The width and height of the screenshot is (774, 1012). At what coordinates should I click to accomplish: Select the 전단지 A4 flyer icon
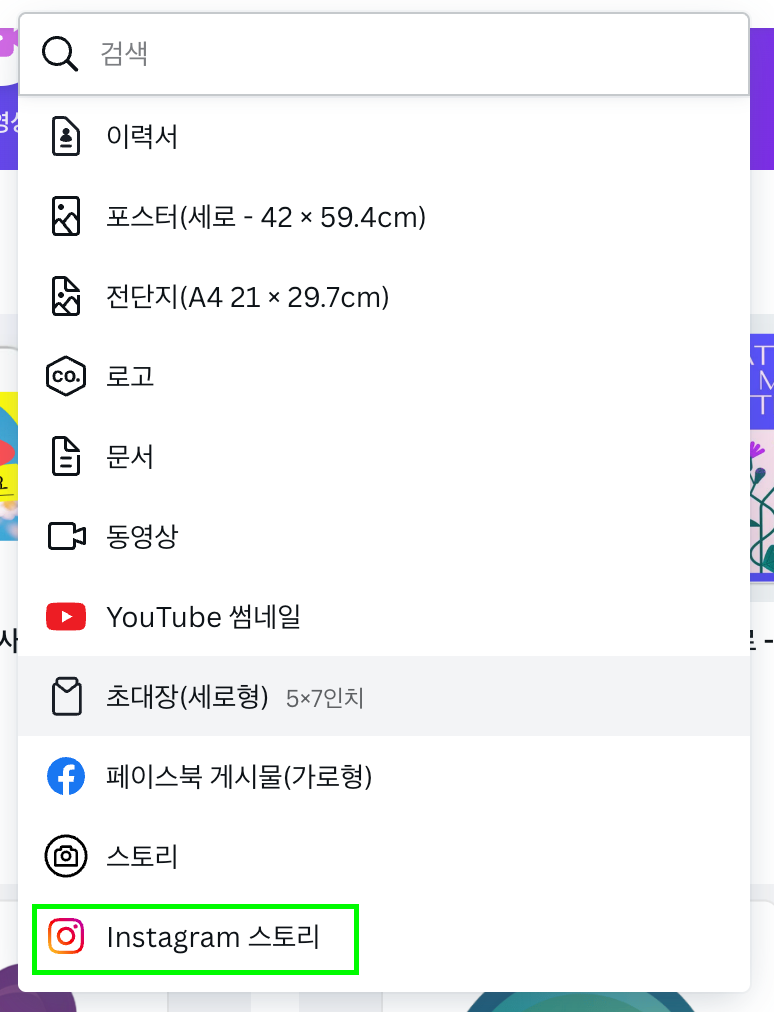(x=65, y=297)
